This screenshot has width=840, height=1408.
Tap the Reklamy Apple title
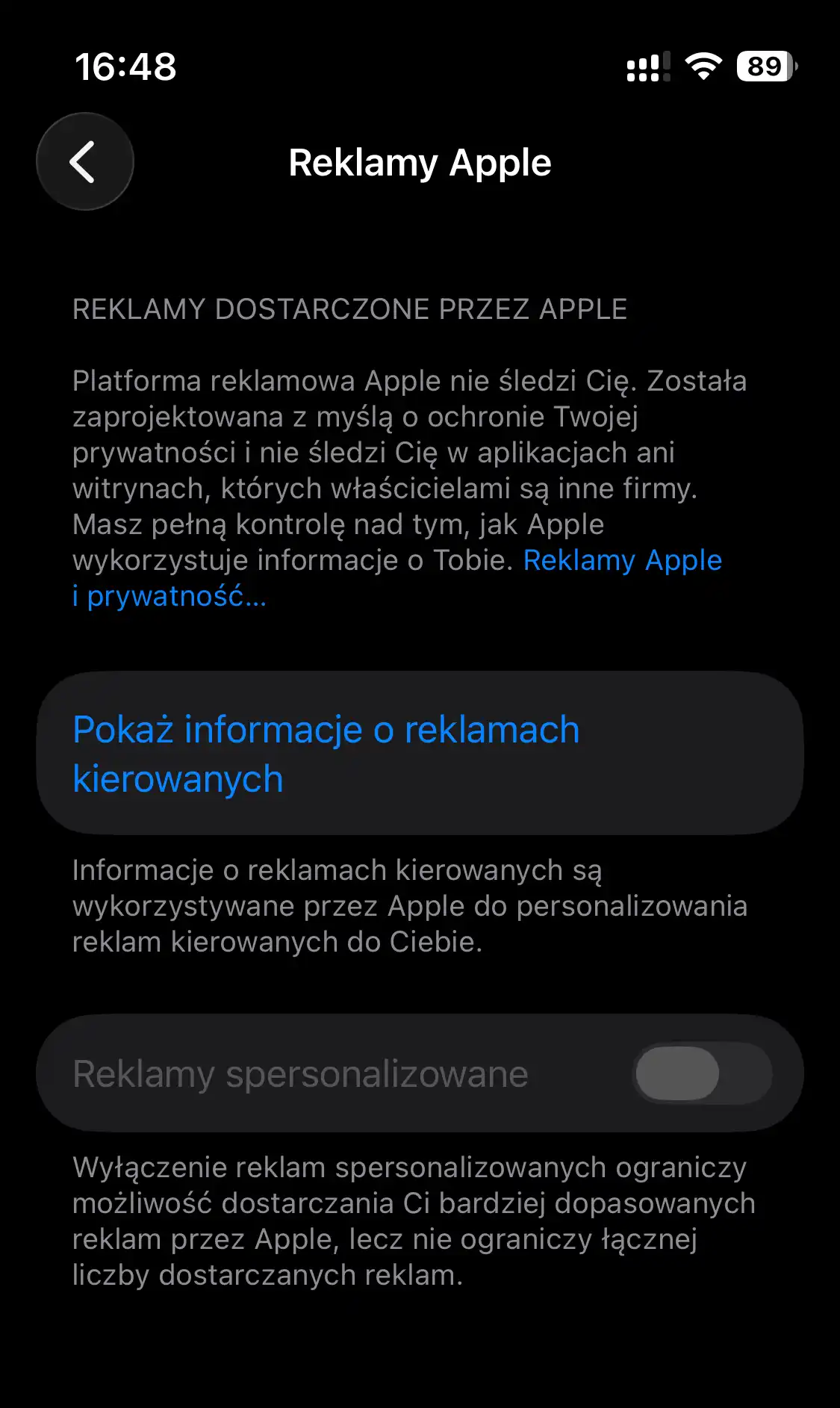point(420,163)
